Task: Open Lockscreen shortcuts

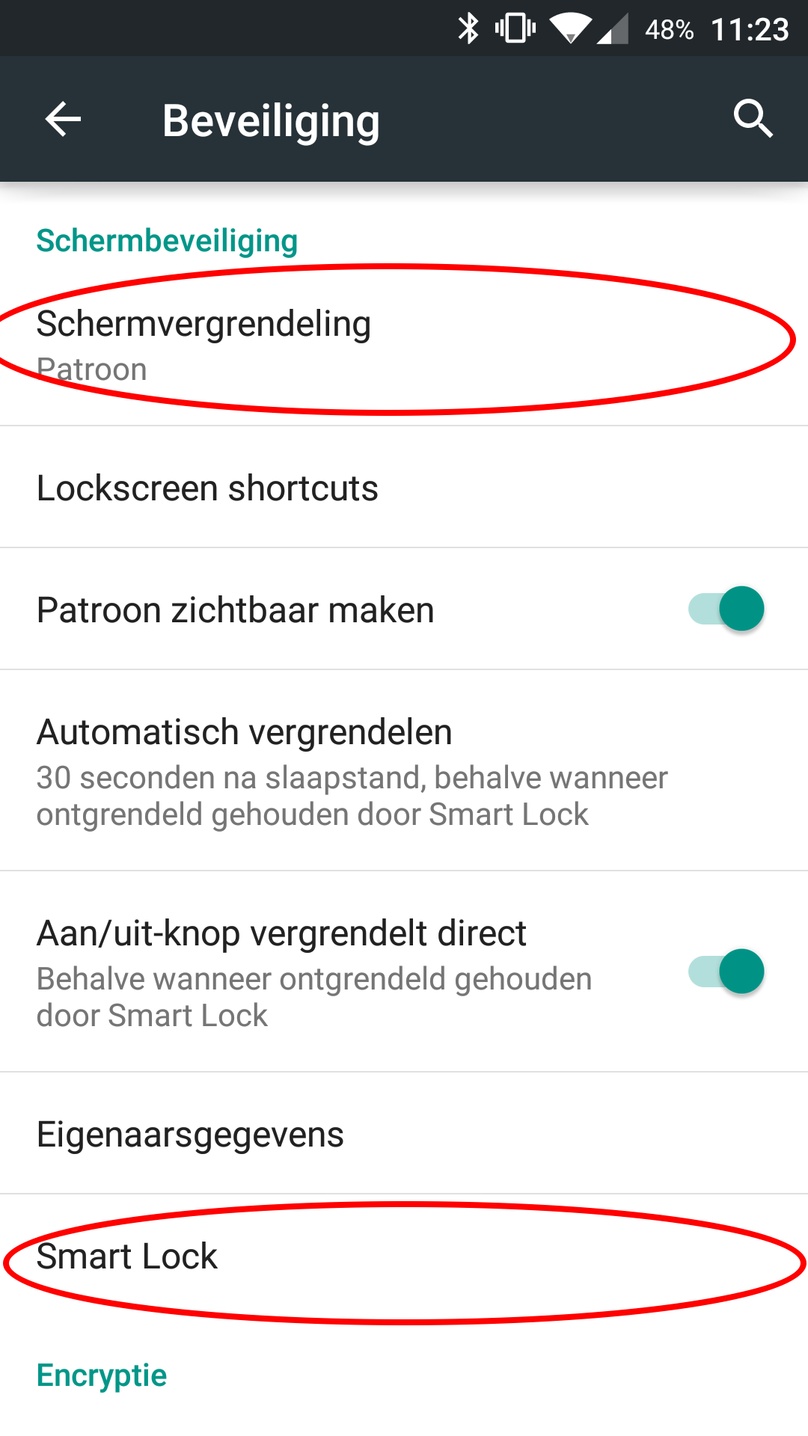Action: 404,487
